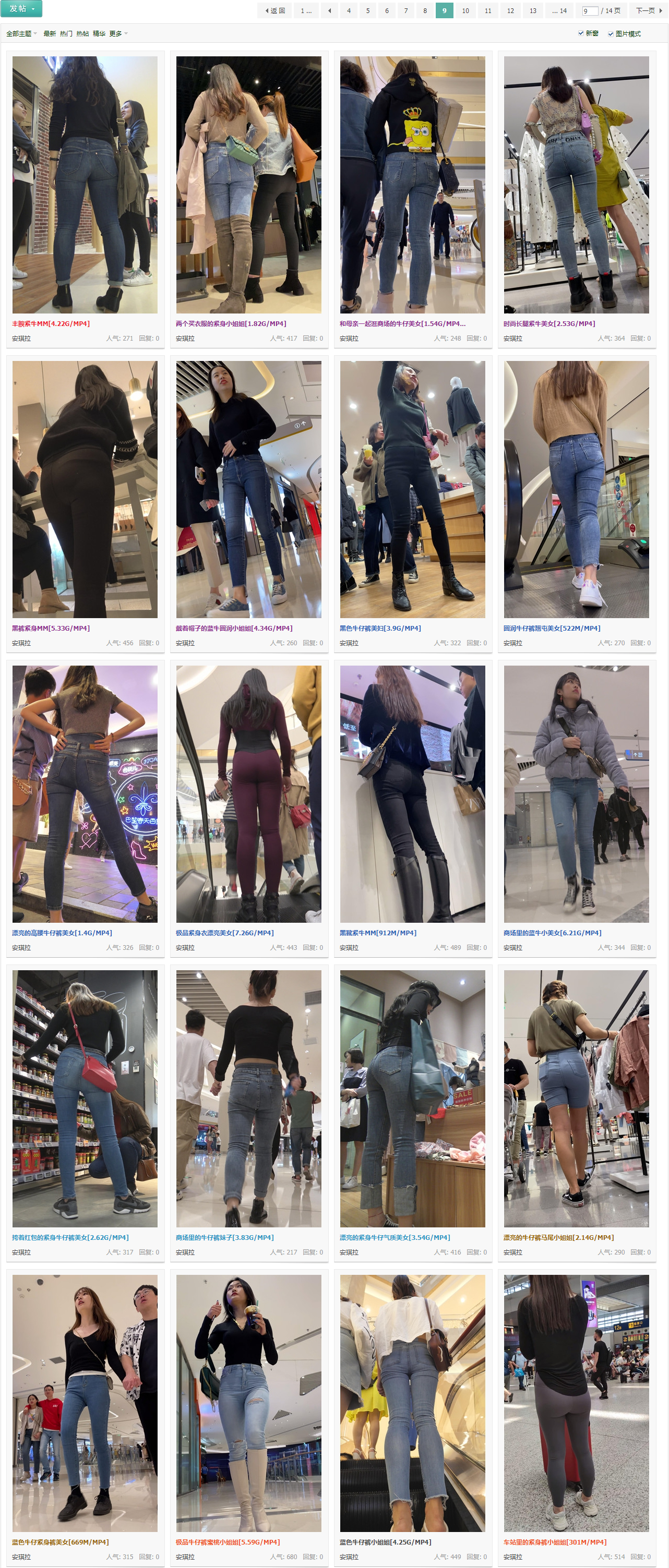669x1568 pixels.
Task: Go to the first page link
Action: (306, 10)
